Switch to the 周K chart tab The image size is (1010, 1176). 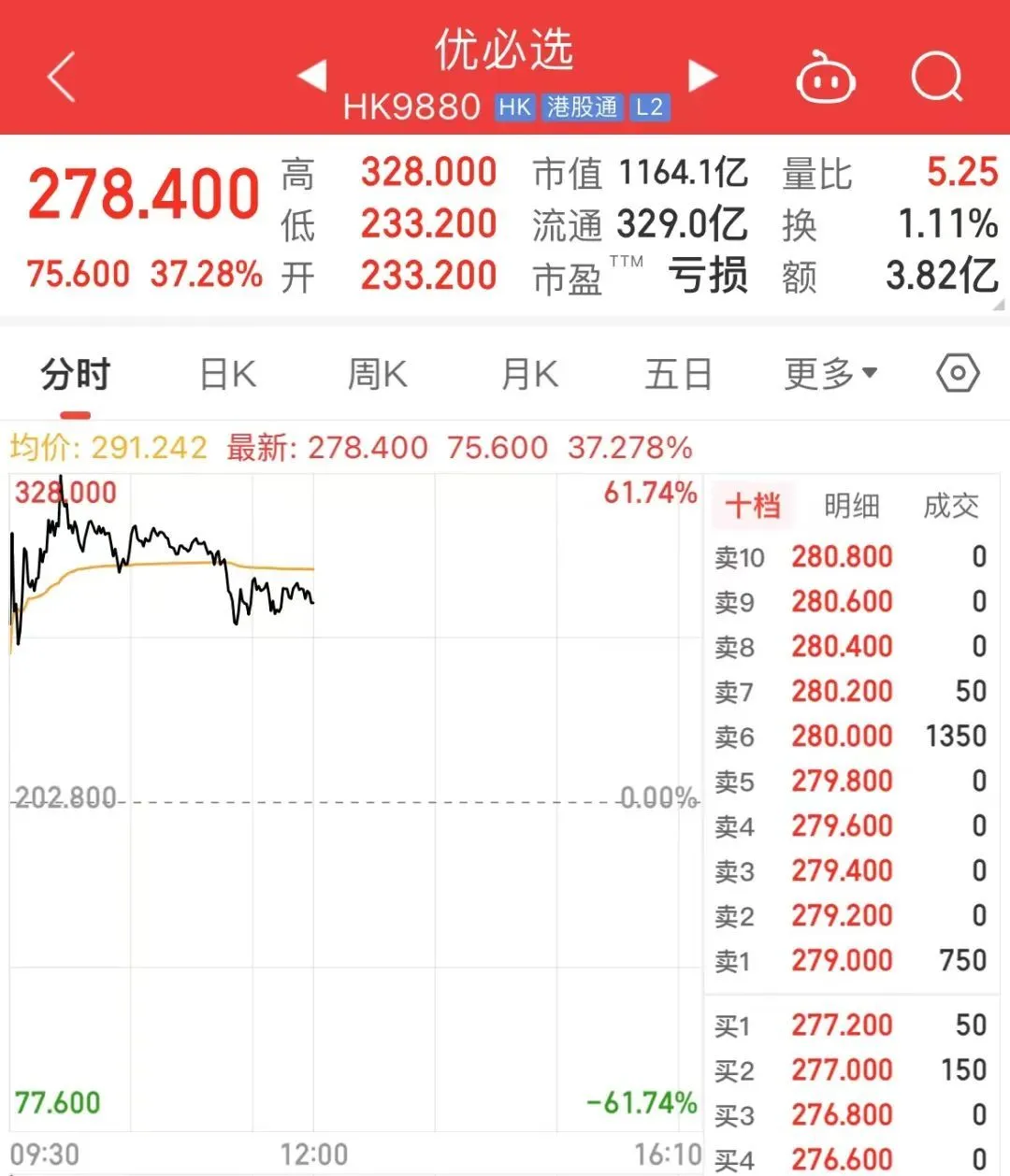[377, 375]
